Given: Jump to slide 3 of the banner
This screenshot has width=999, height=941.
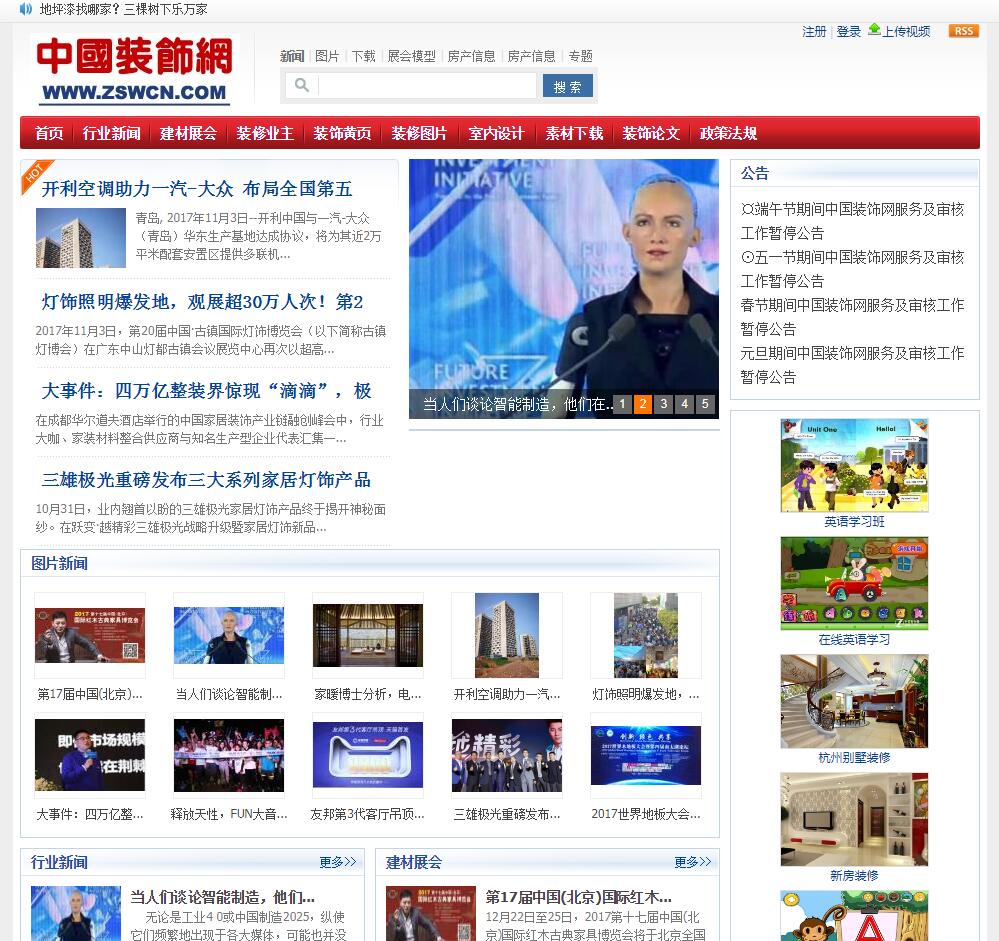Looking at the screenshot, I should (663, 404).
